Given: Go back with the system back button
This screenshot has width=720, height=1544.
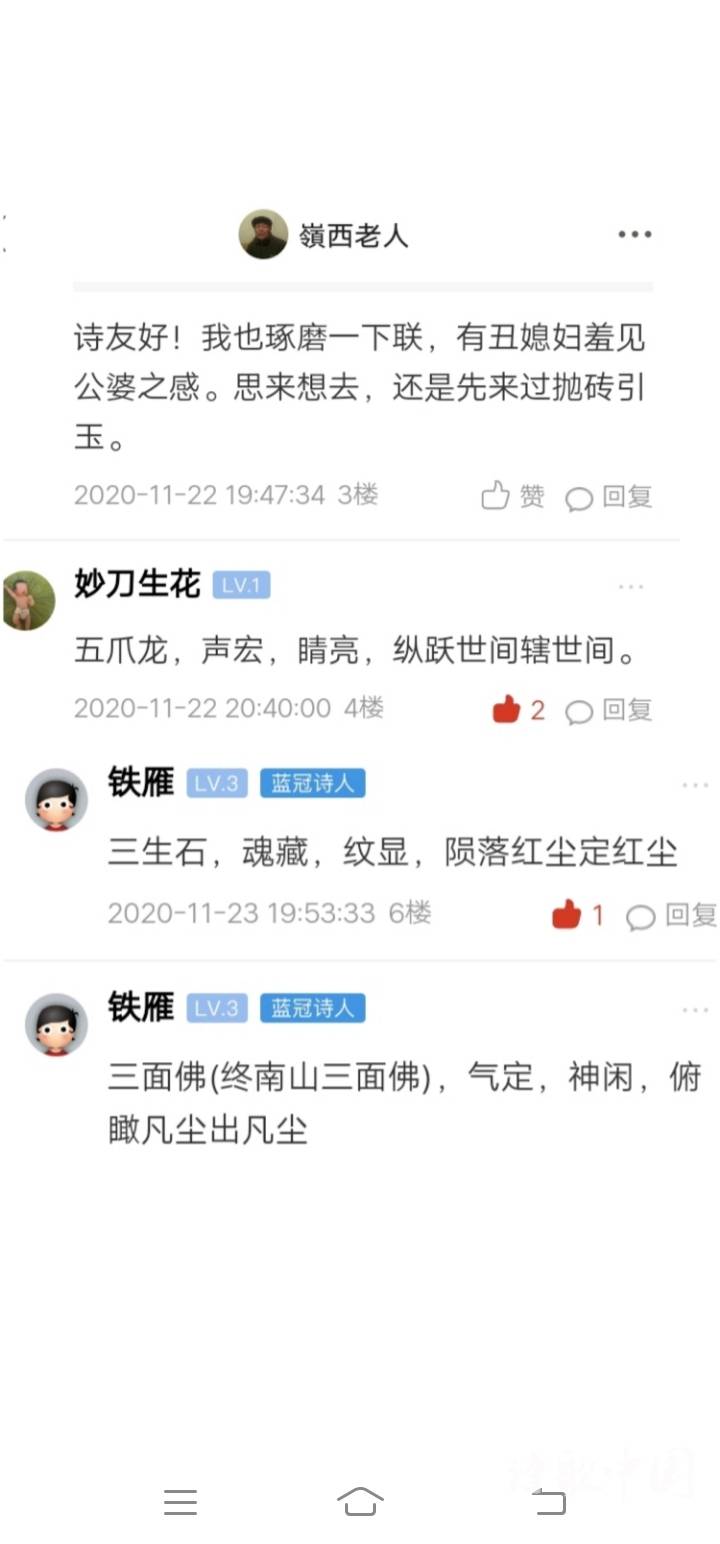Looking at the screenshot, I should pos(548,1501).
